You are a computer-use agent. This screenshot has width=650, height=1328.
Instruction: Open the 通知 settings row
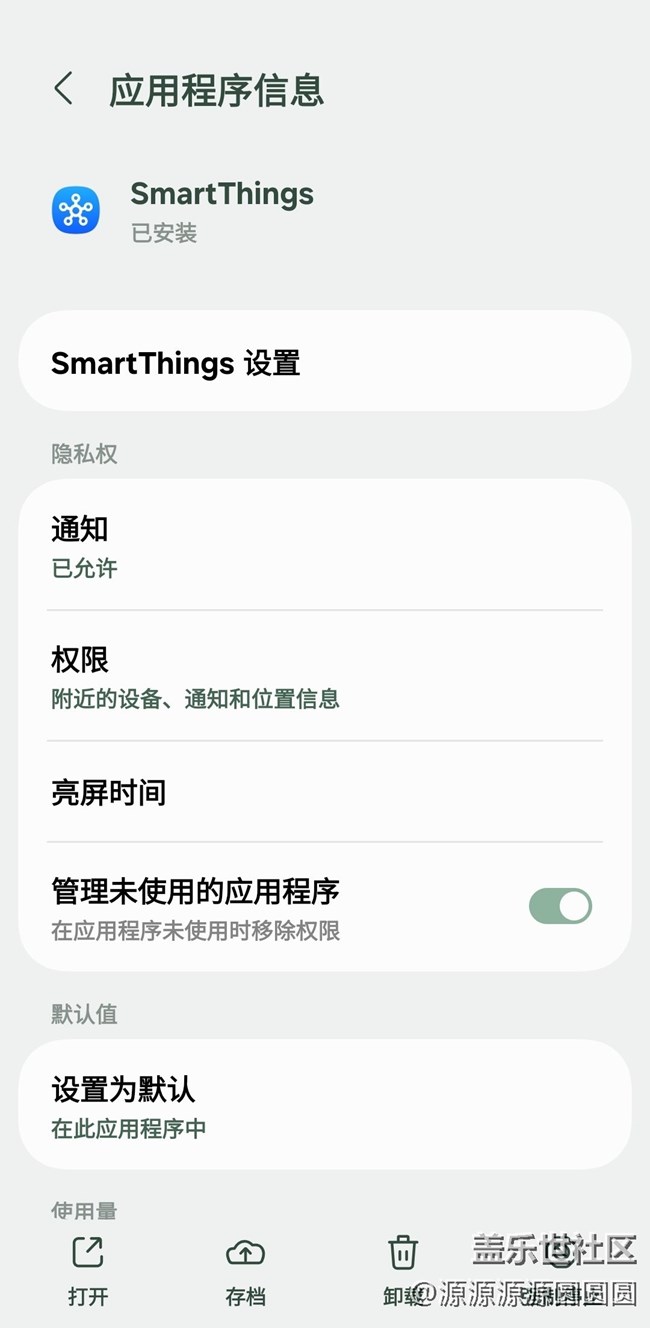(324, 546)
